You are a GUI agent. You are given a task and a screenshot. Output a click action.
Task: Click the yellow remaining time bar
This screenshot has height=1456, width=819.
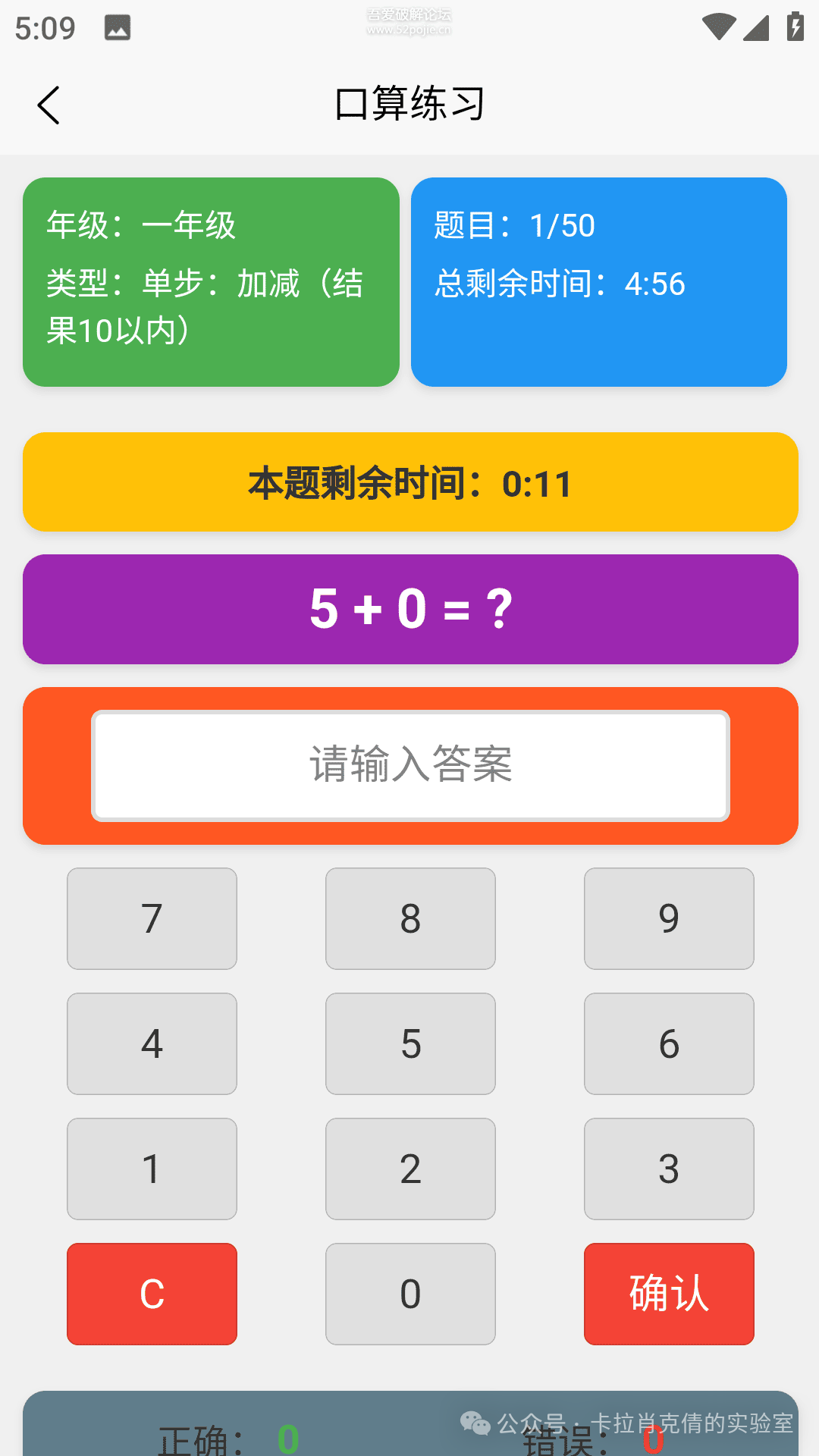[409, 482]
